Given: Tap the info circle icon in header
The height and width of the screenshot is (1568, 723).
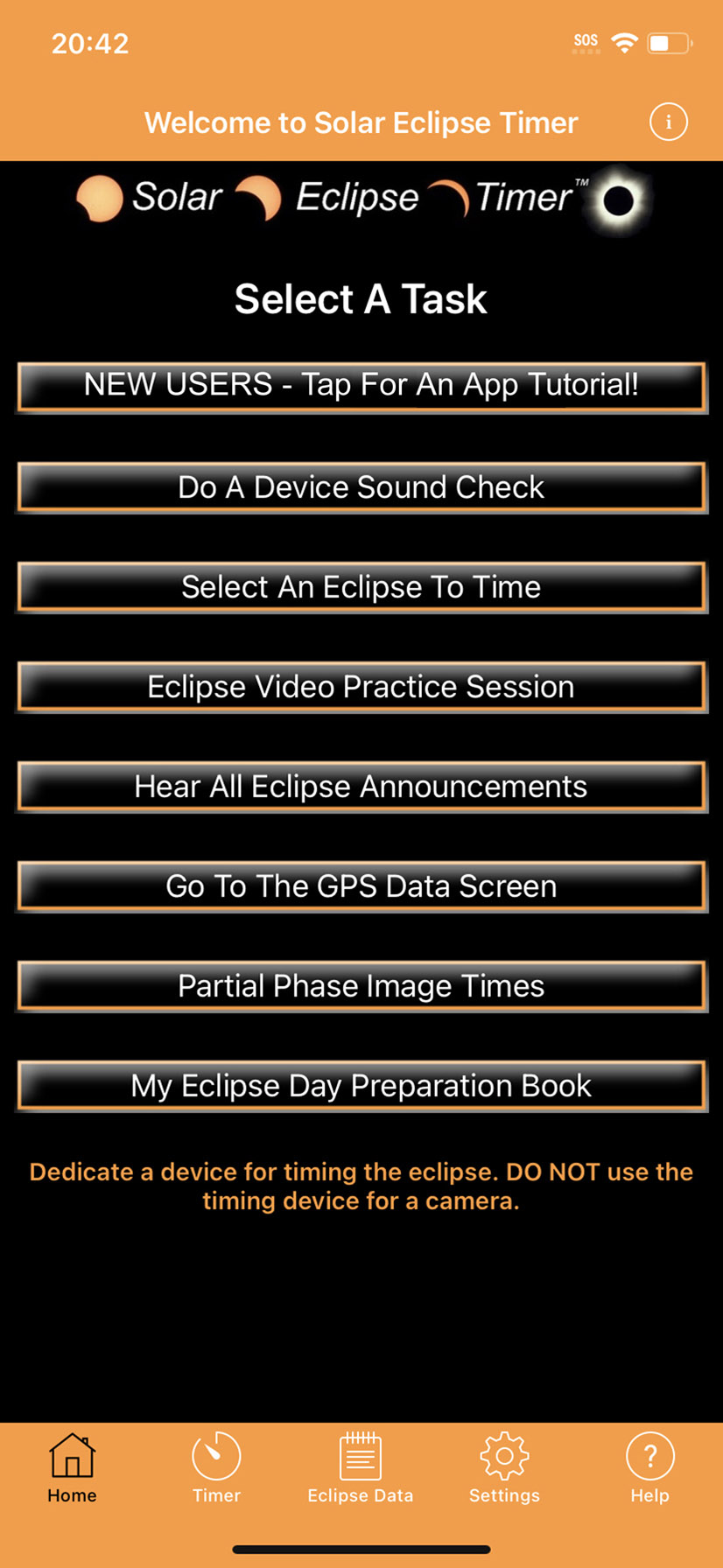Looking at the screenshot, I should tap(668, 122).
